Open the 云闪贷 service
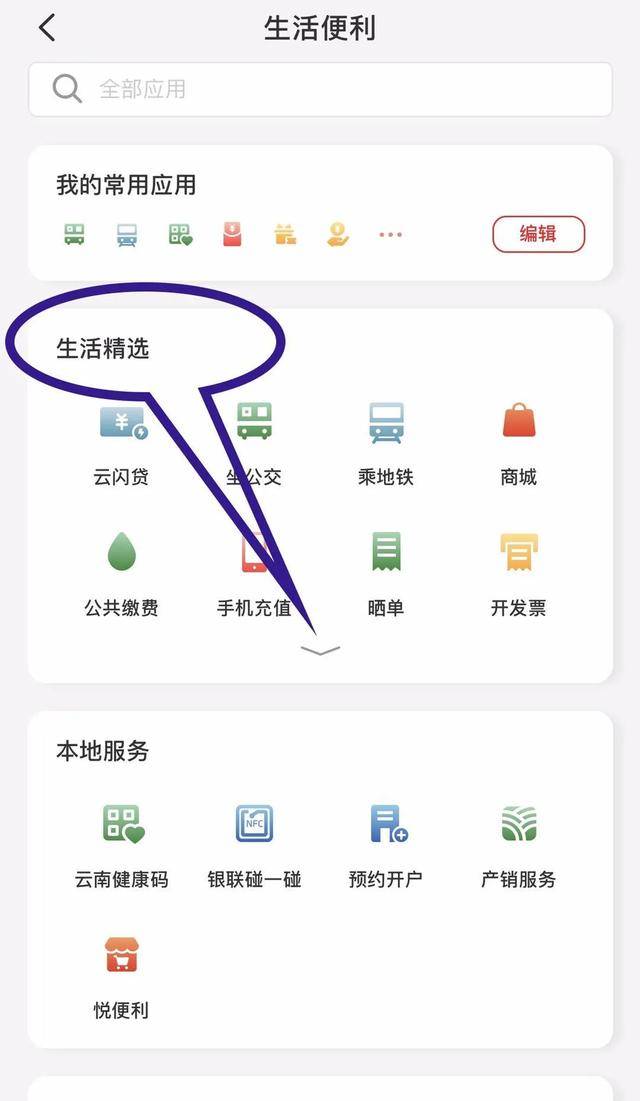Viewport: 640px width, 1101px height. (122, 444)
